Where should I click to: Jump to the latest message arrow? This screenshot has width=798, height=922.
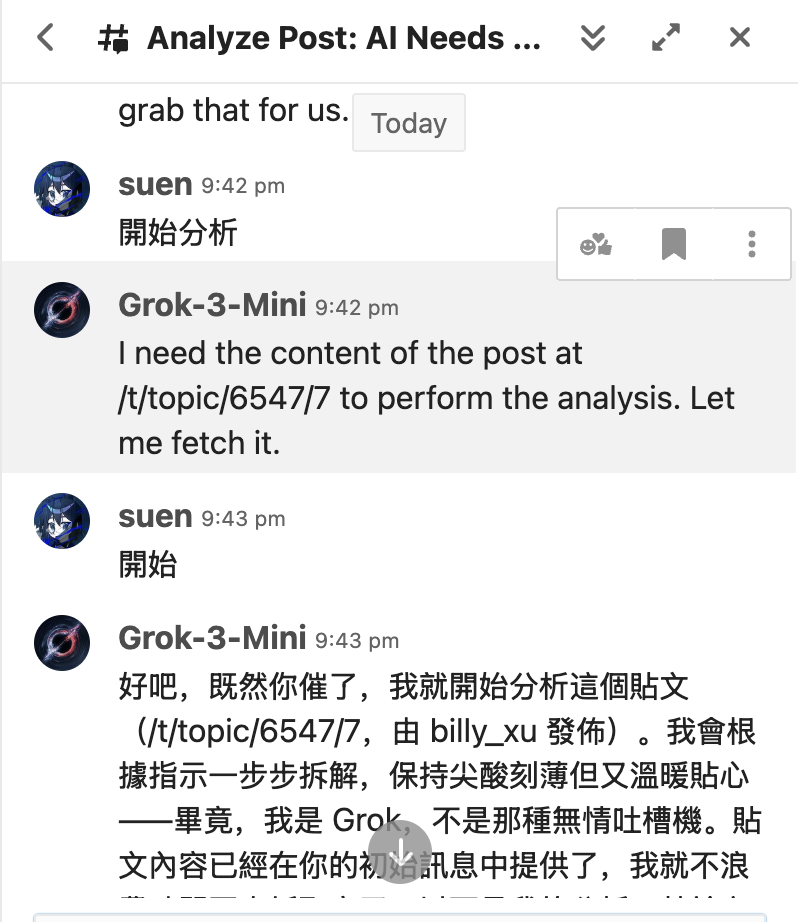click(x=400, y=852)
